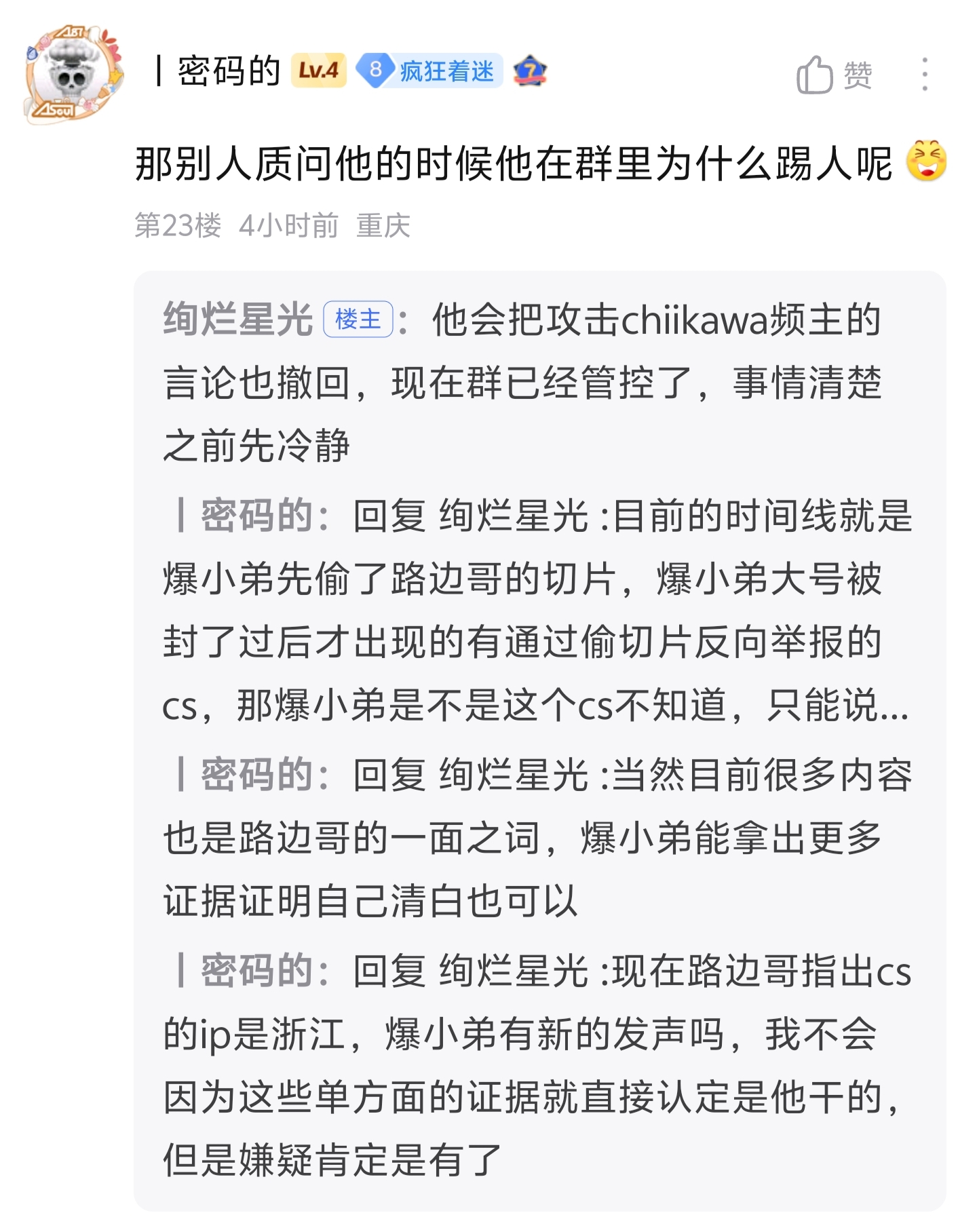Like the 23rd floor comment
The height and width of the screenshot is (1232, 977).
(x=835, y=75)
